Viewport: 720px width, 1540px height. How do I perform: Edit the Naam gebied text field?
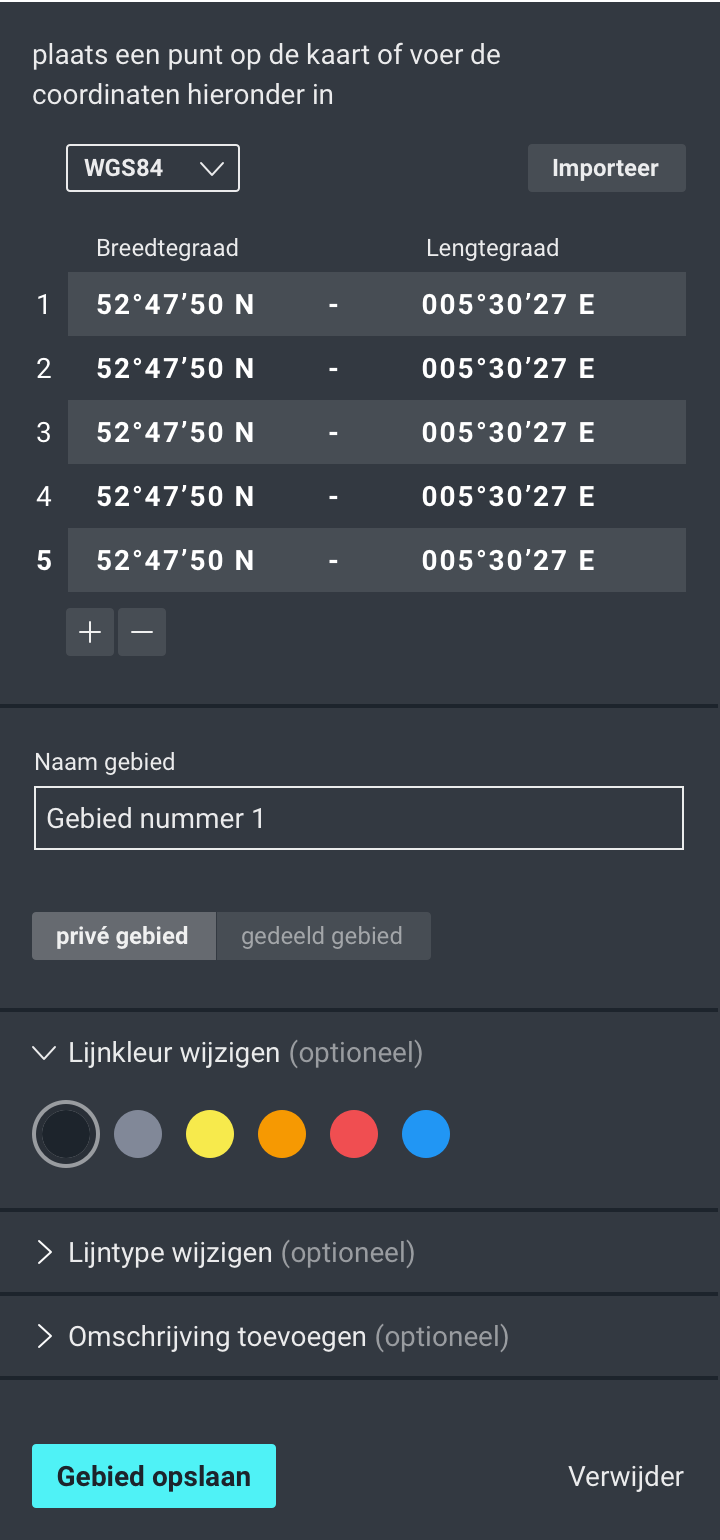[x=358, y=818]
